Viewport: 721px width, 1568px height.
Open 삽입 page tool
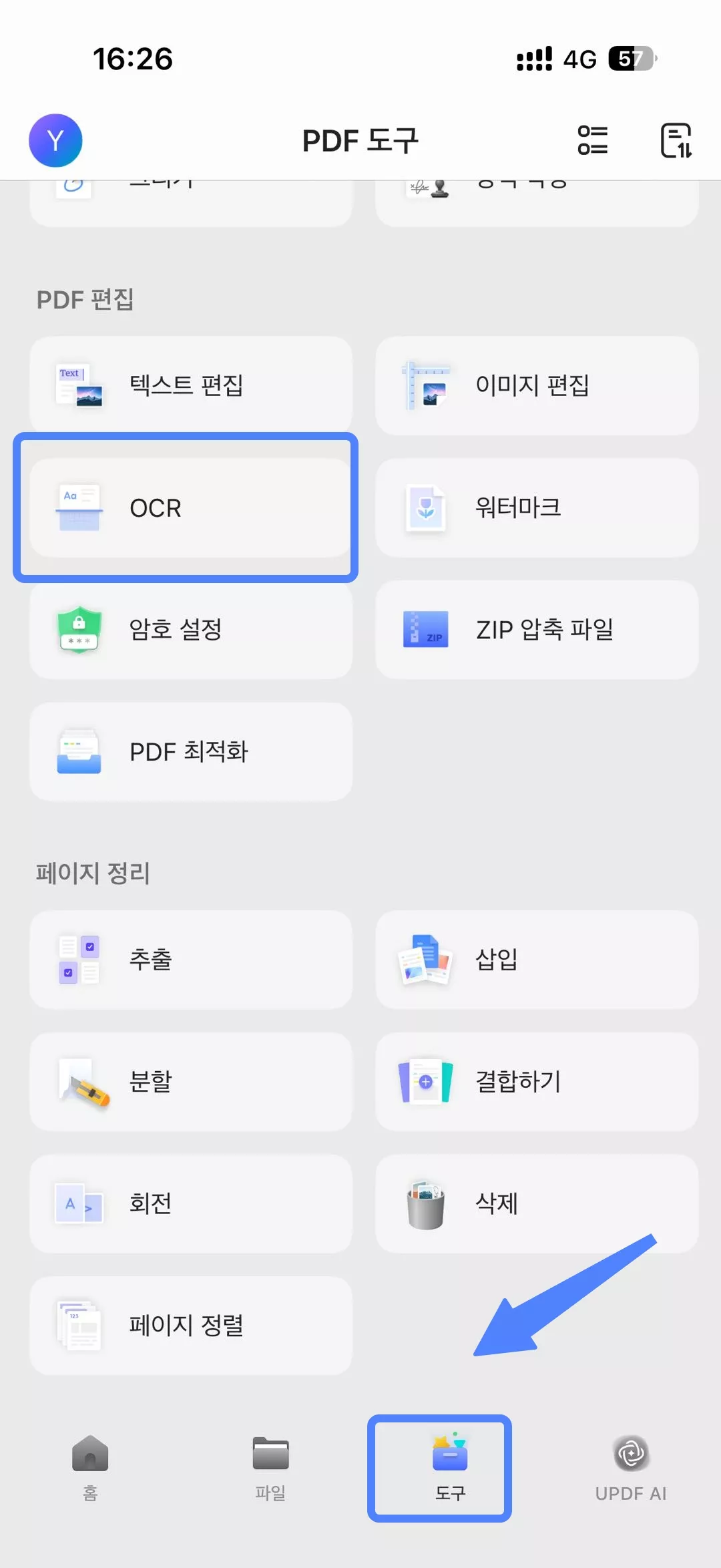537,960
